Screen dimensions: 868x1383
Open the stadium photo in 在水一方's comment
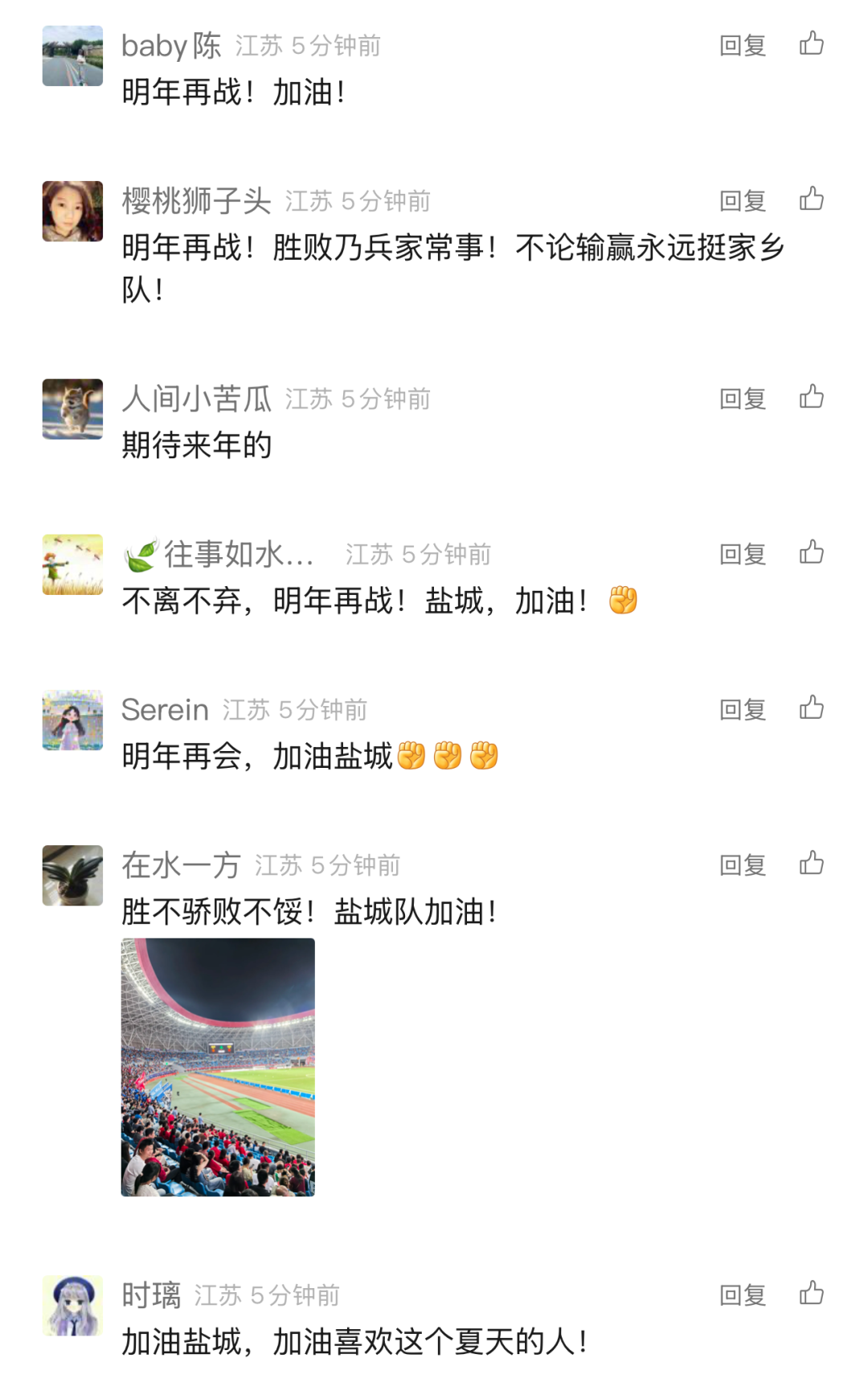pyautogui.click(x=218, y=1067)
